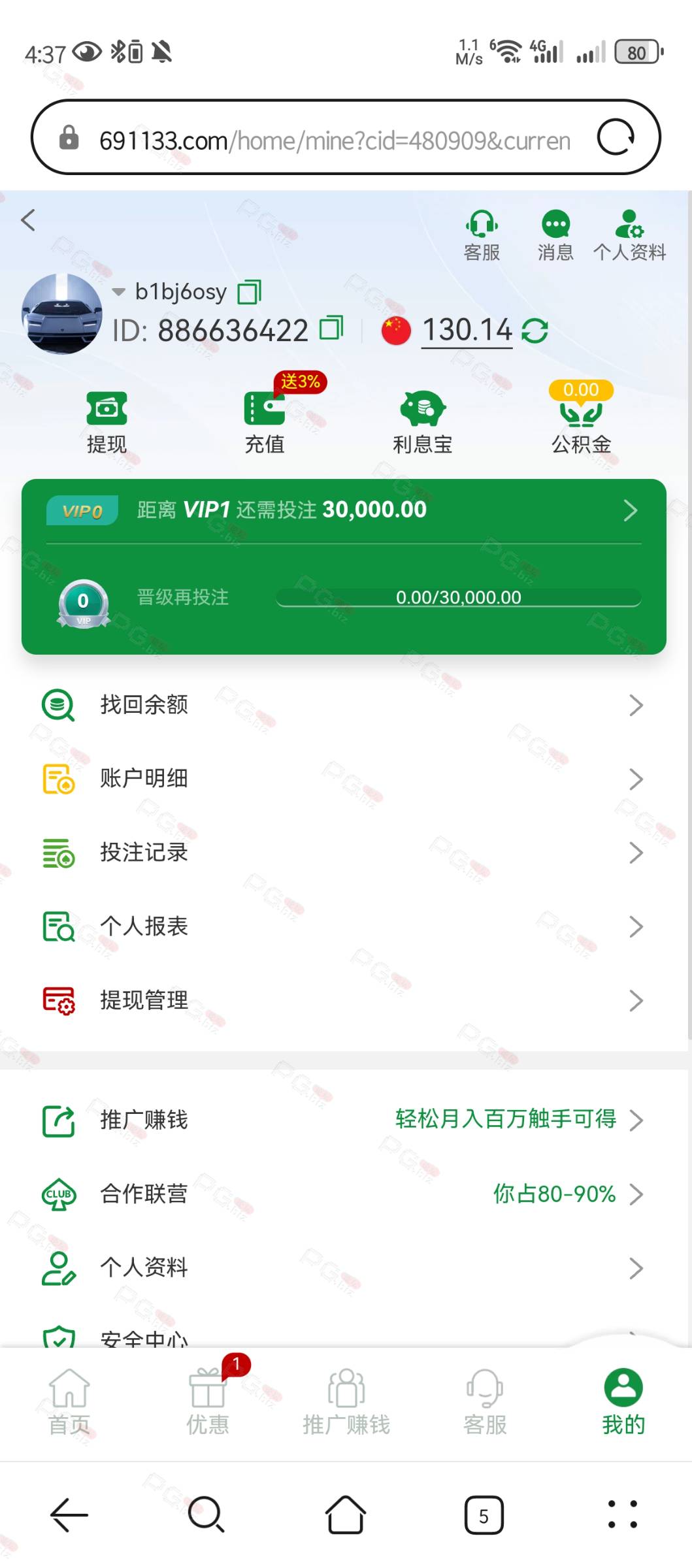Image resolution: width=692 pixels, height=1568 pixels.
Task: Open 合作联营 row
Action: click(x=344, y=1194)
